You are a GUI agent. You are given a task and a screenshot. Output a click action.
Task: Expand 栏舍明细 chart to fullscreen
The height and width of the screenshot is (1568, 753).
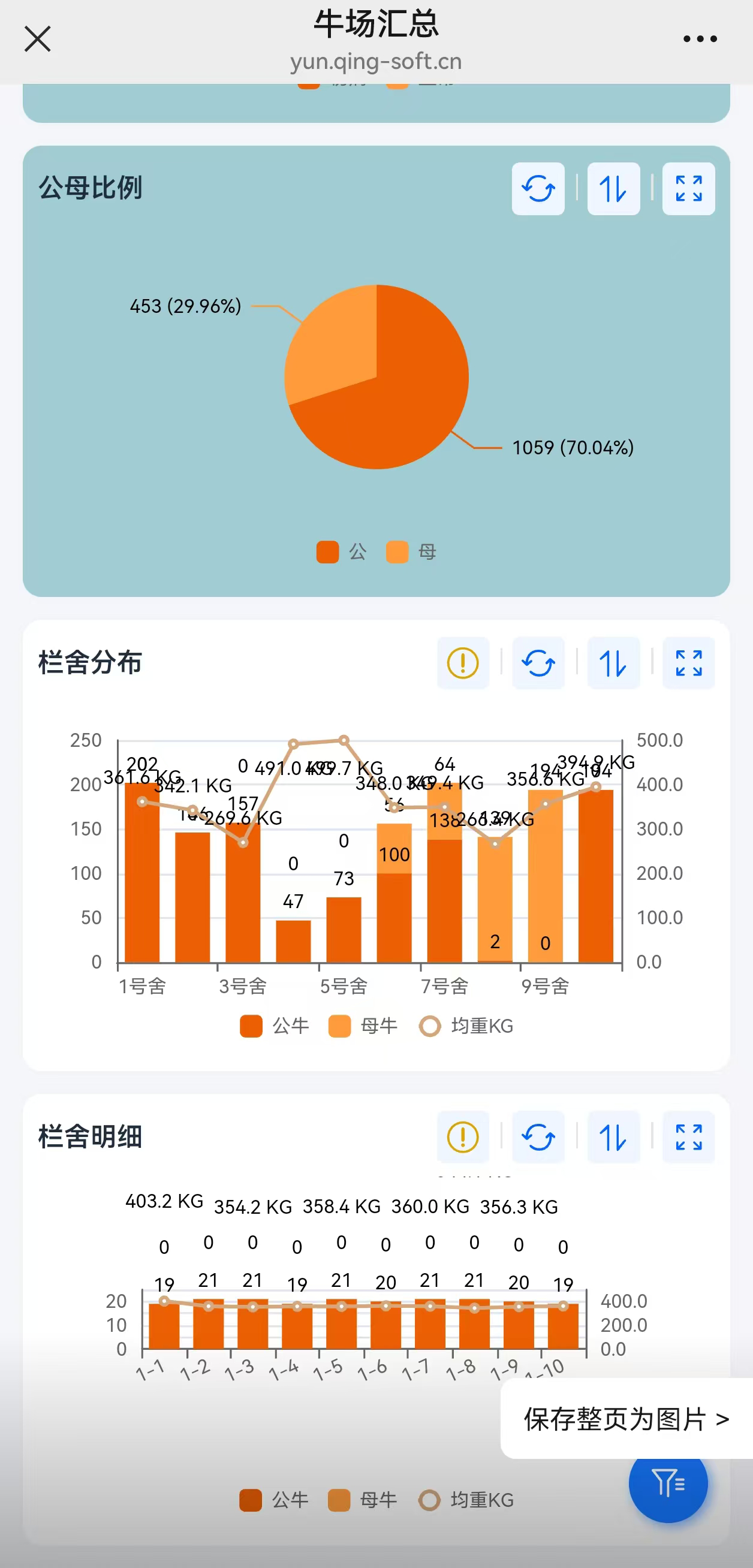pyautogui.click(x=688, y=1137)
